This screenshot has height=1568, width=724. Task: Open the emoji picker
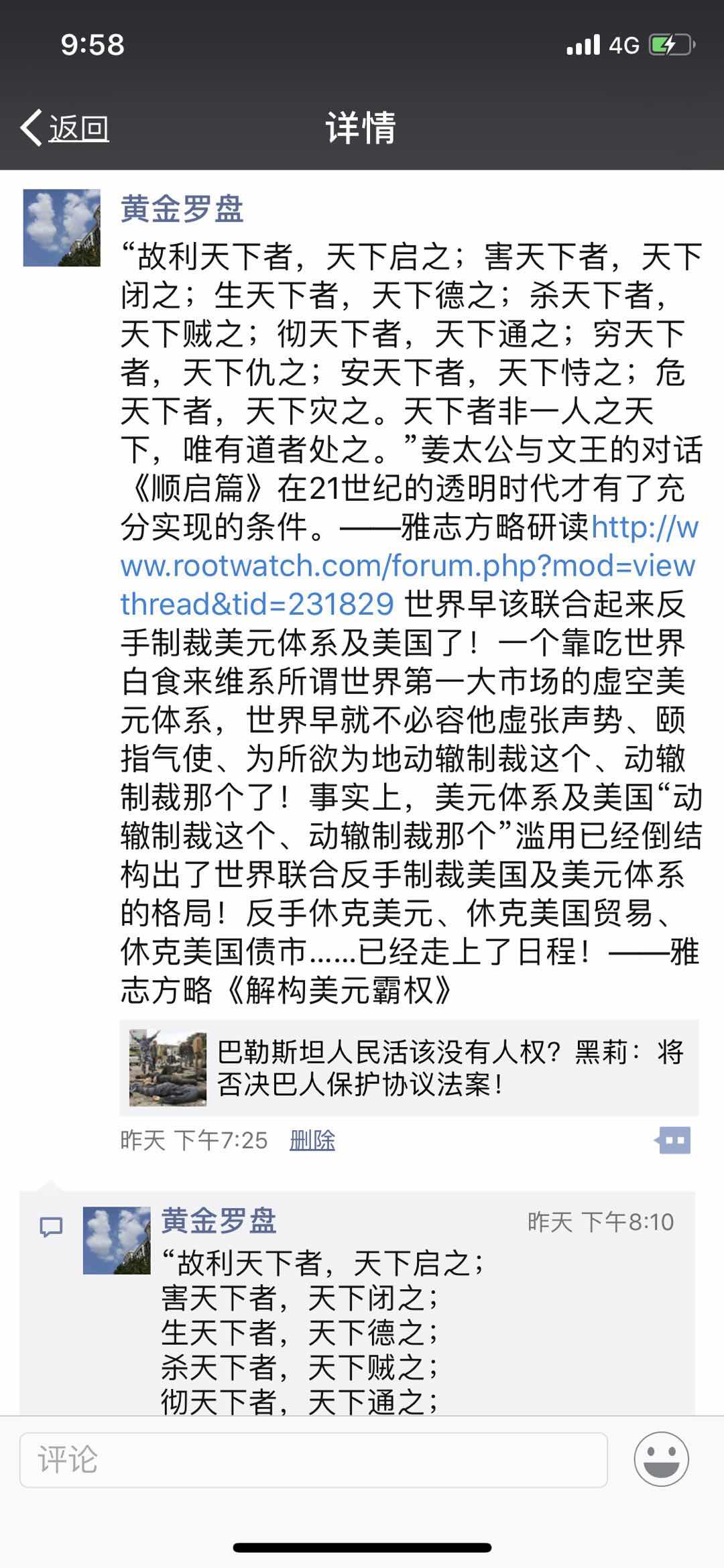[661, 1459]
